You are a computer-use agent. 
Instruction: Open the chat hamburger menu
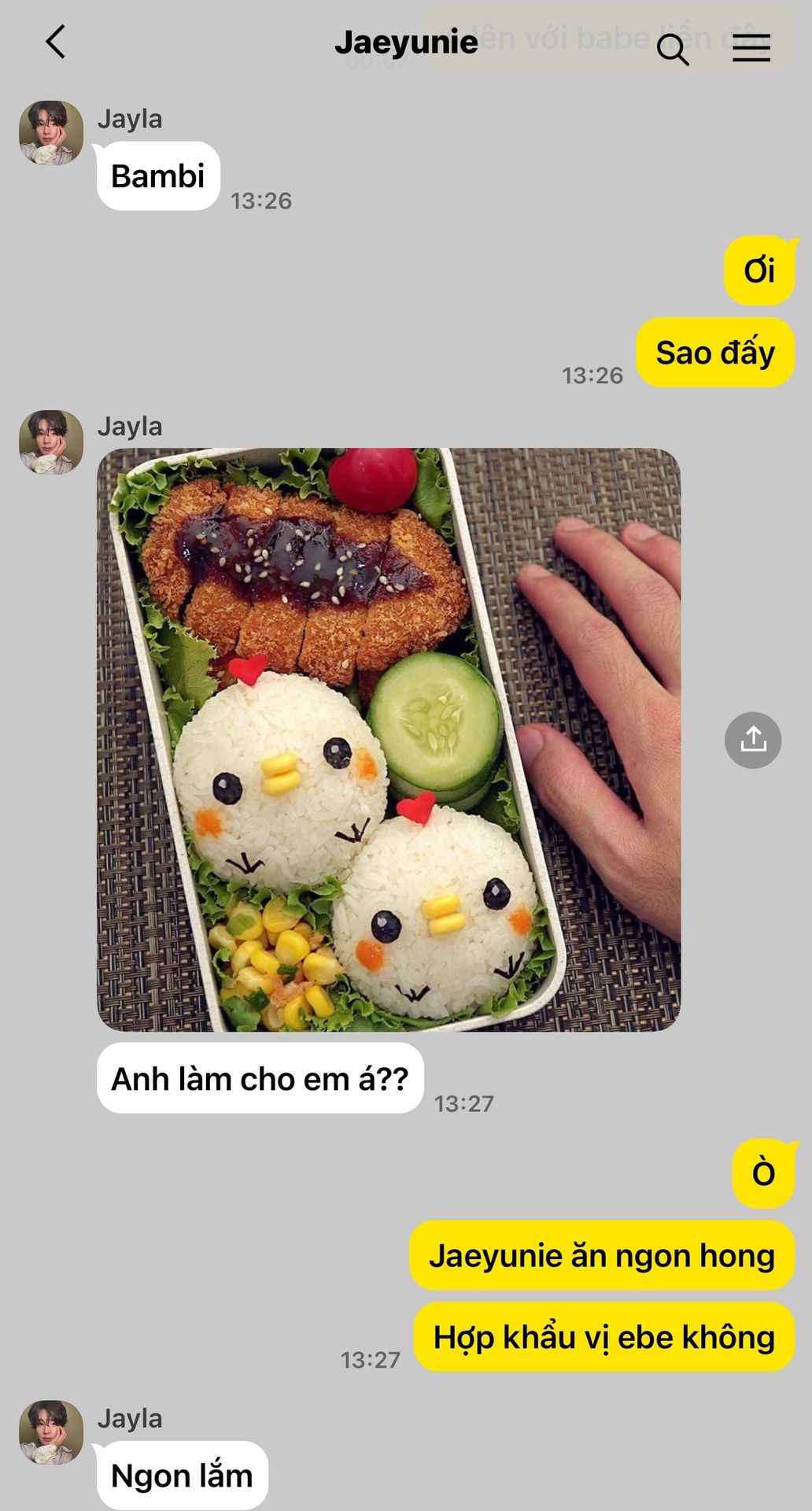(x=751, y=49)
